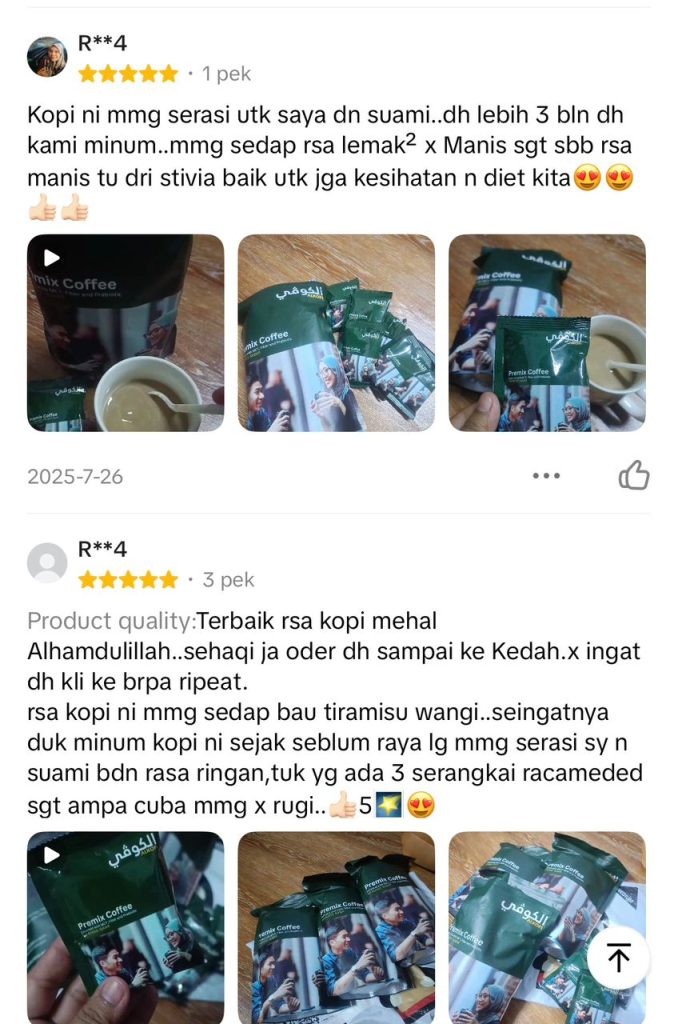Like the review dated 2025-7-26

point(634,476)
